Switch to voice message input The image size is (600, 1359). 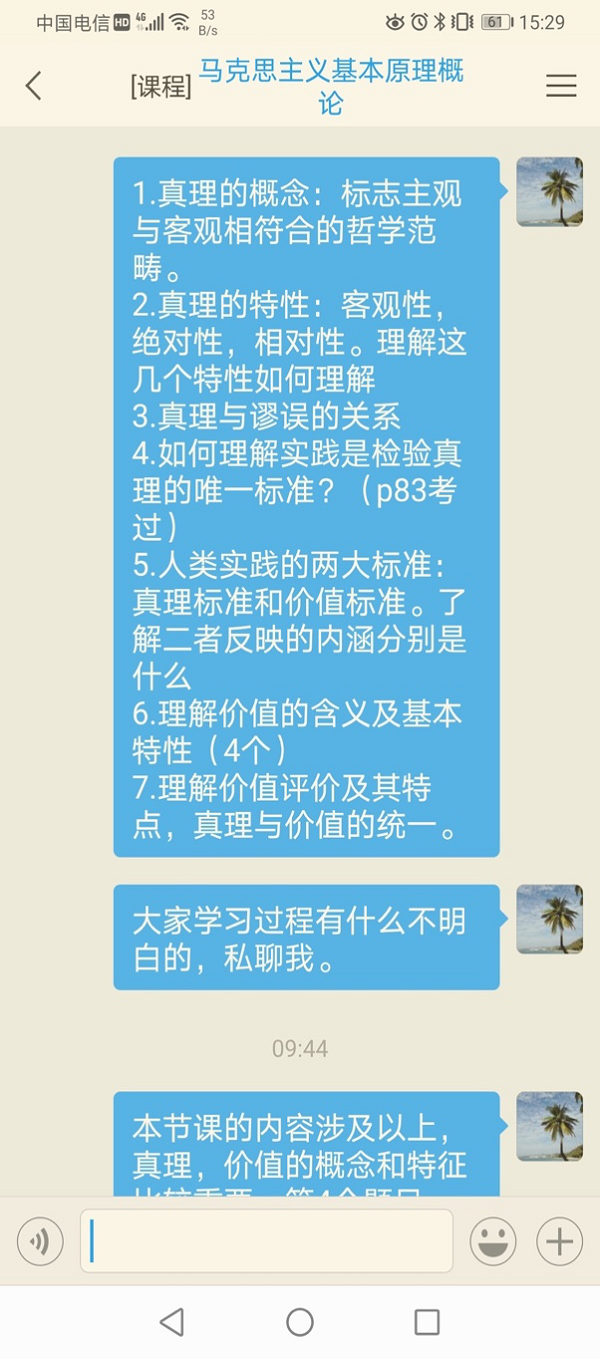(x=40, y=1242)
